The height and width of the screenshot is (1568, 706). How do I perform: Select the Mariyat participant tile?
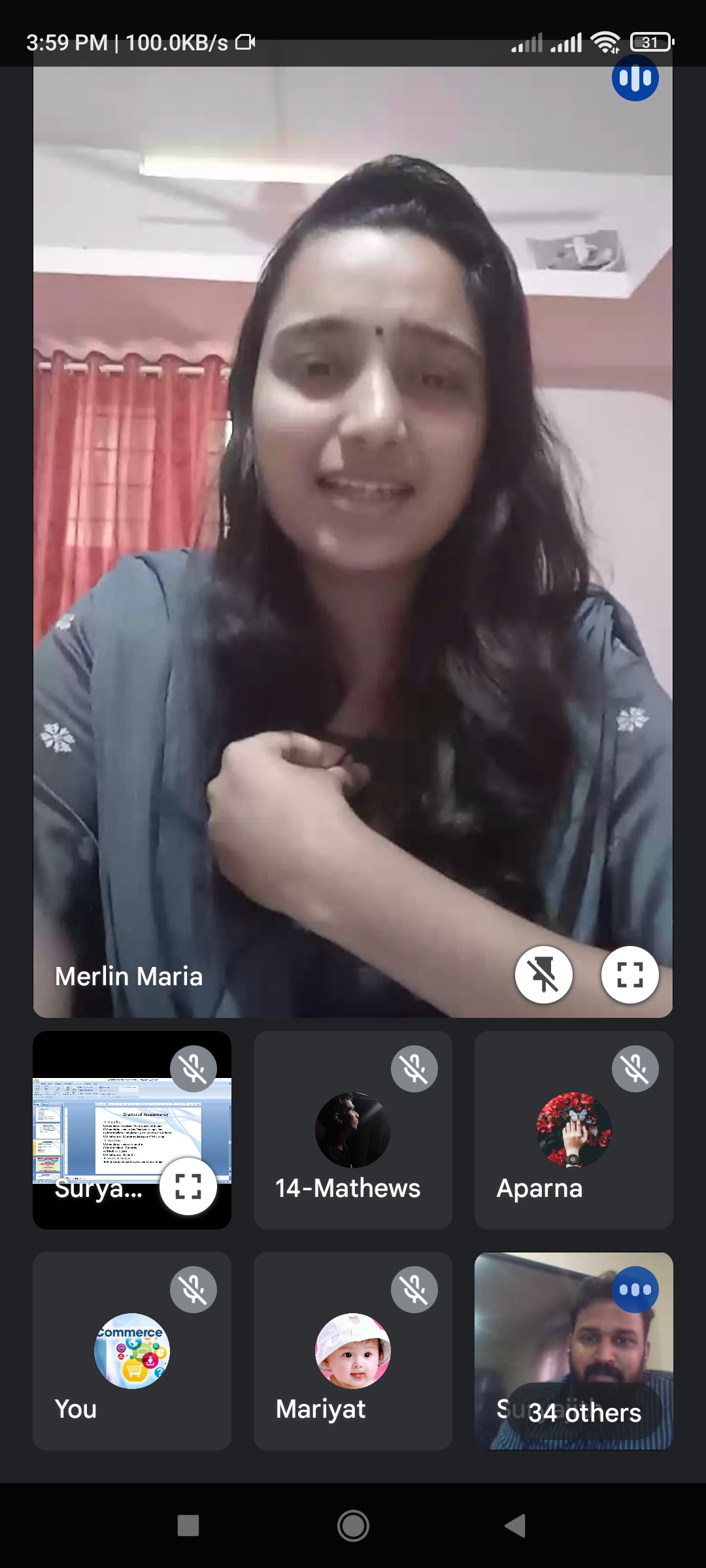(x=352, y=1351)
